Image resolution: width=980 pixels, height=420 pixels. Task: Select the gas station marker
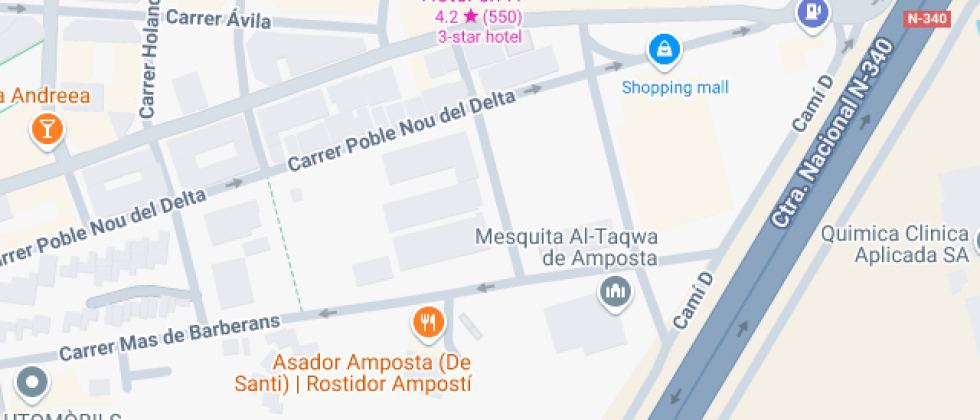point(813,13)
